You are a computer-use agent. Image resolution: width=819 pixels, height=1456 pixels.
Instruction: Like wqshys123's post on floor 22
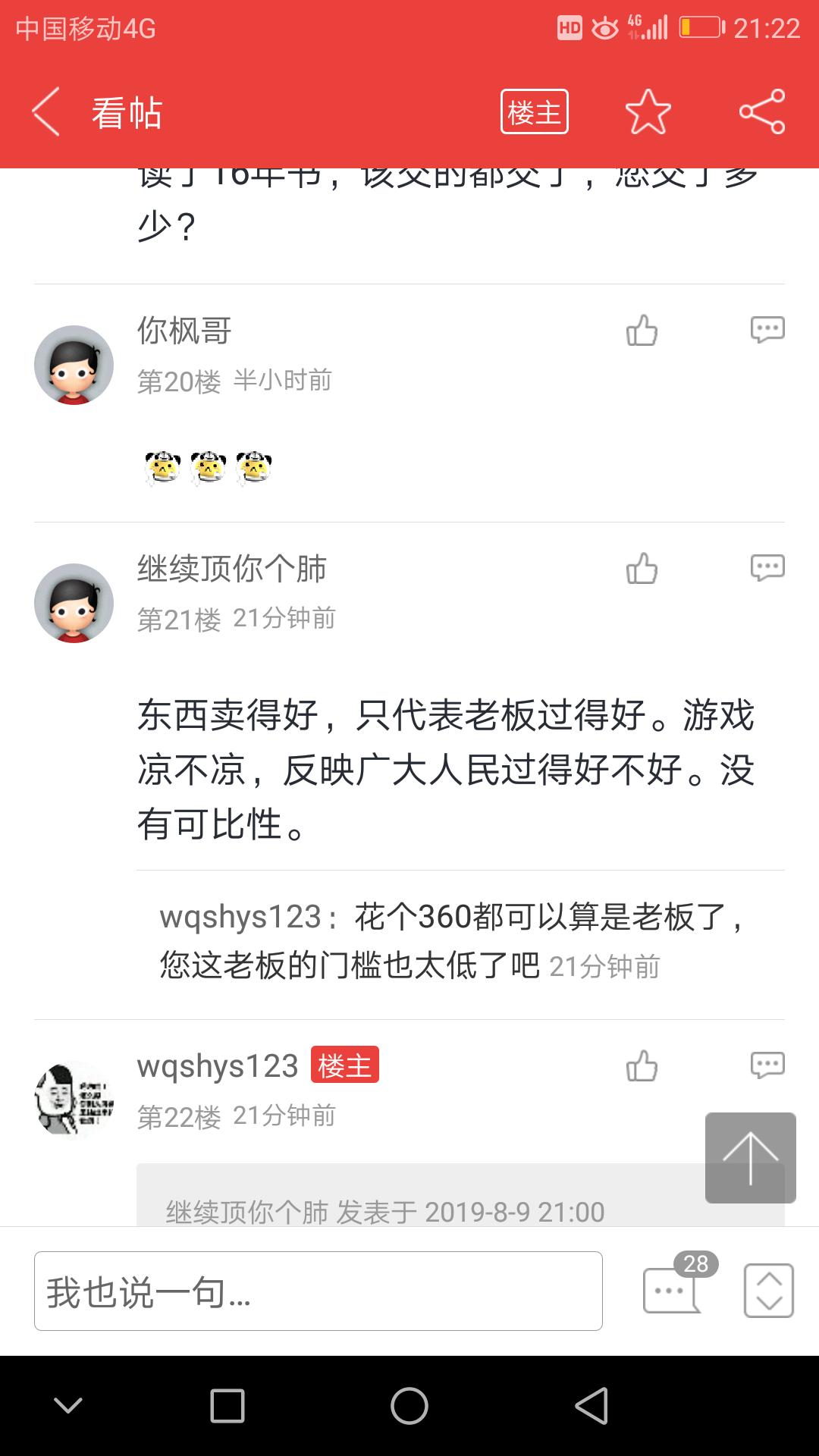[x=642, y=1065]
